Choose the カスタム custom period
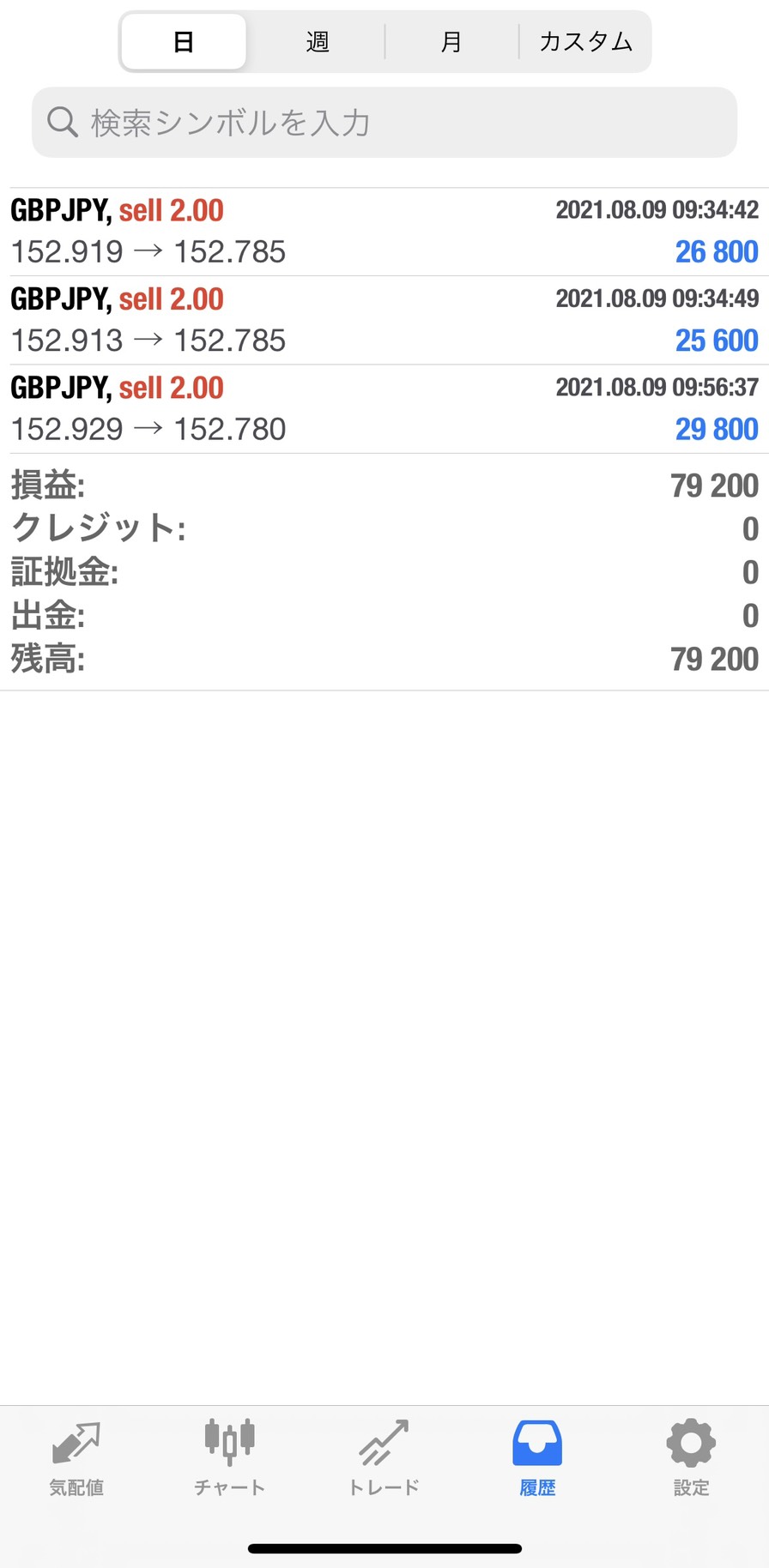This screenshot has width=769, height=1568. pyautogui.click(x=585, y=41)
